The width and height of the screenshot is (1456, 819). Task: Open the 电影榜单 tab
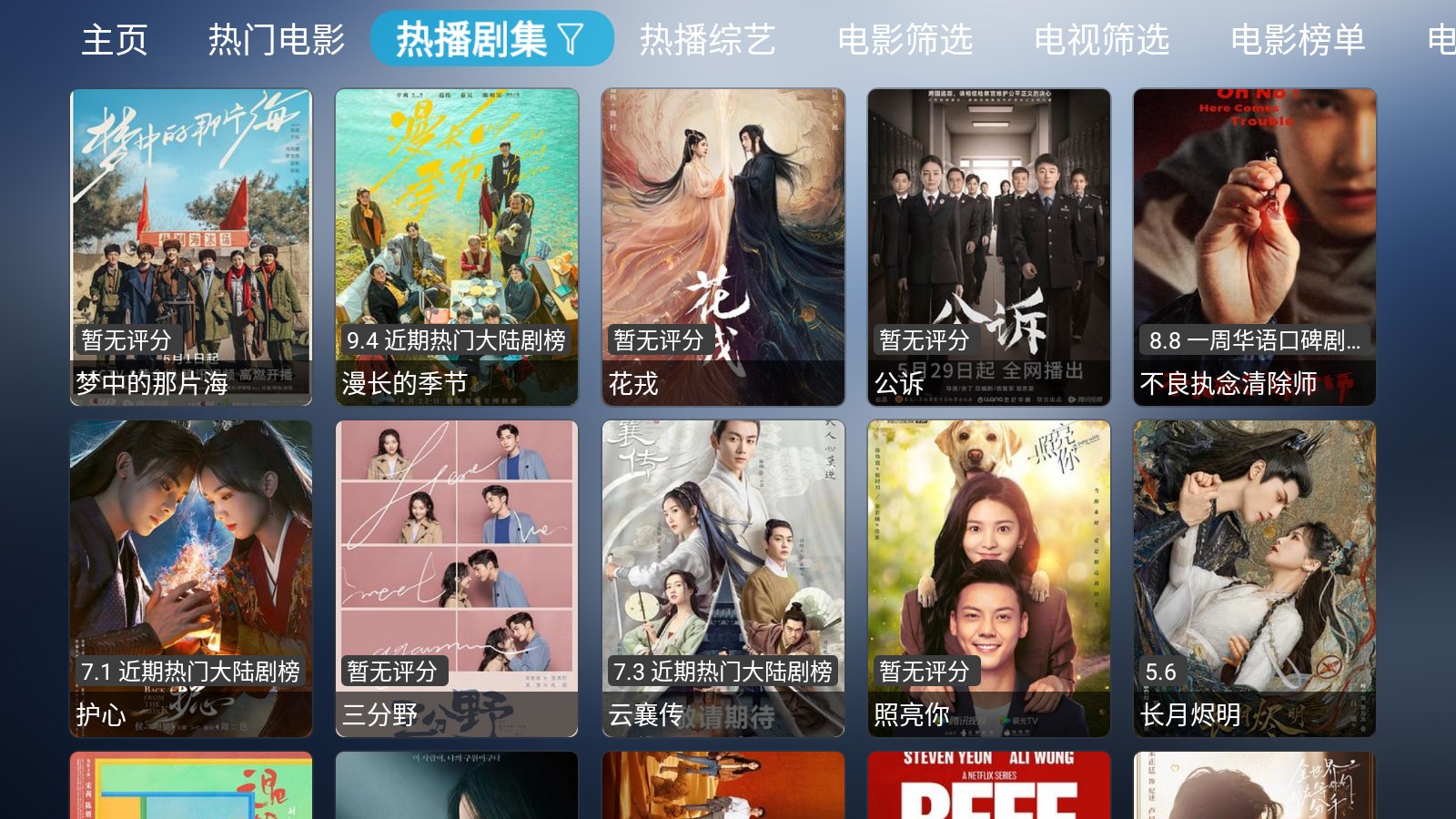click(1298, 40)
